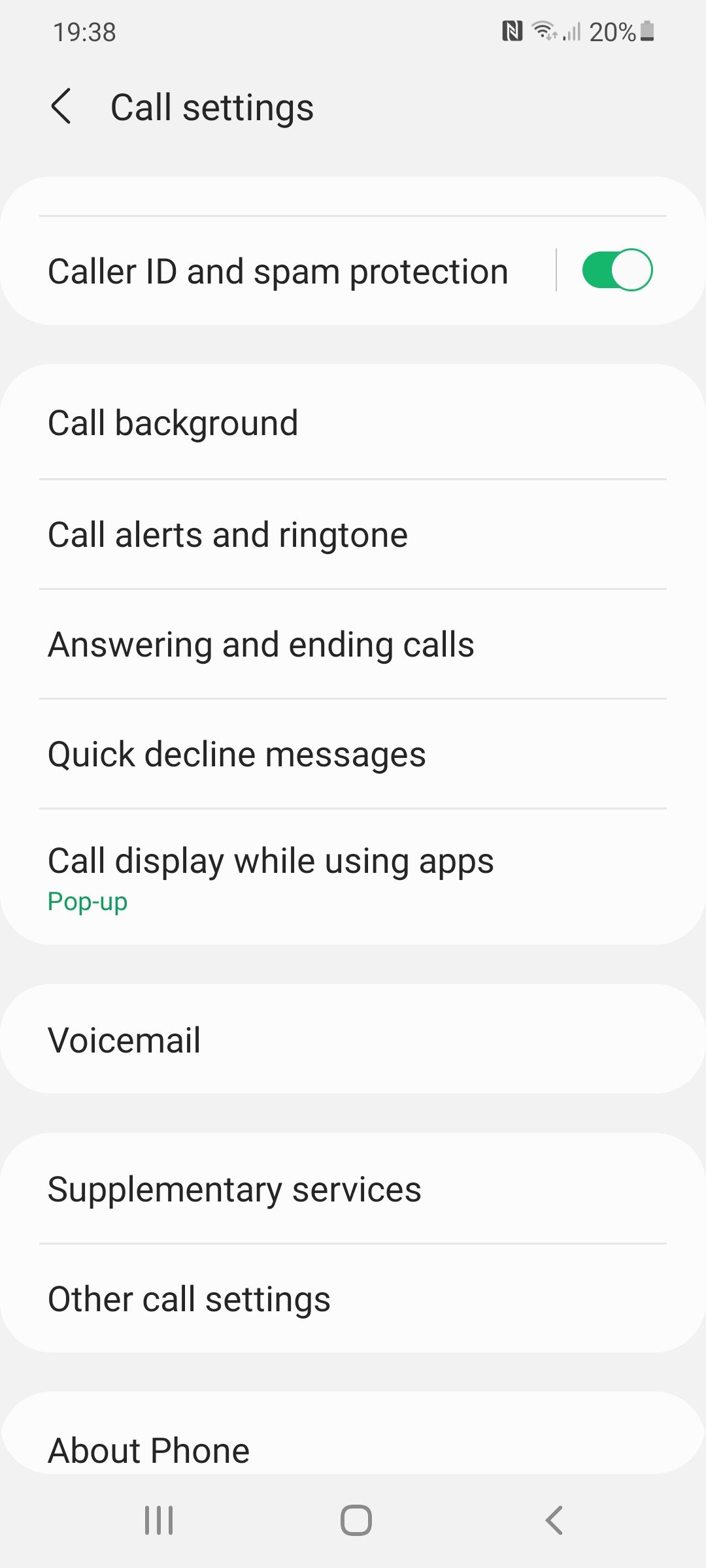Tap the system home button
706x1568 pixels.
(x=356, y=1520)
